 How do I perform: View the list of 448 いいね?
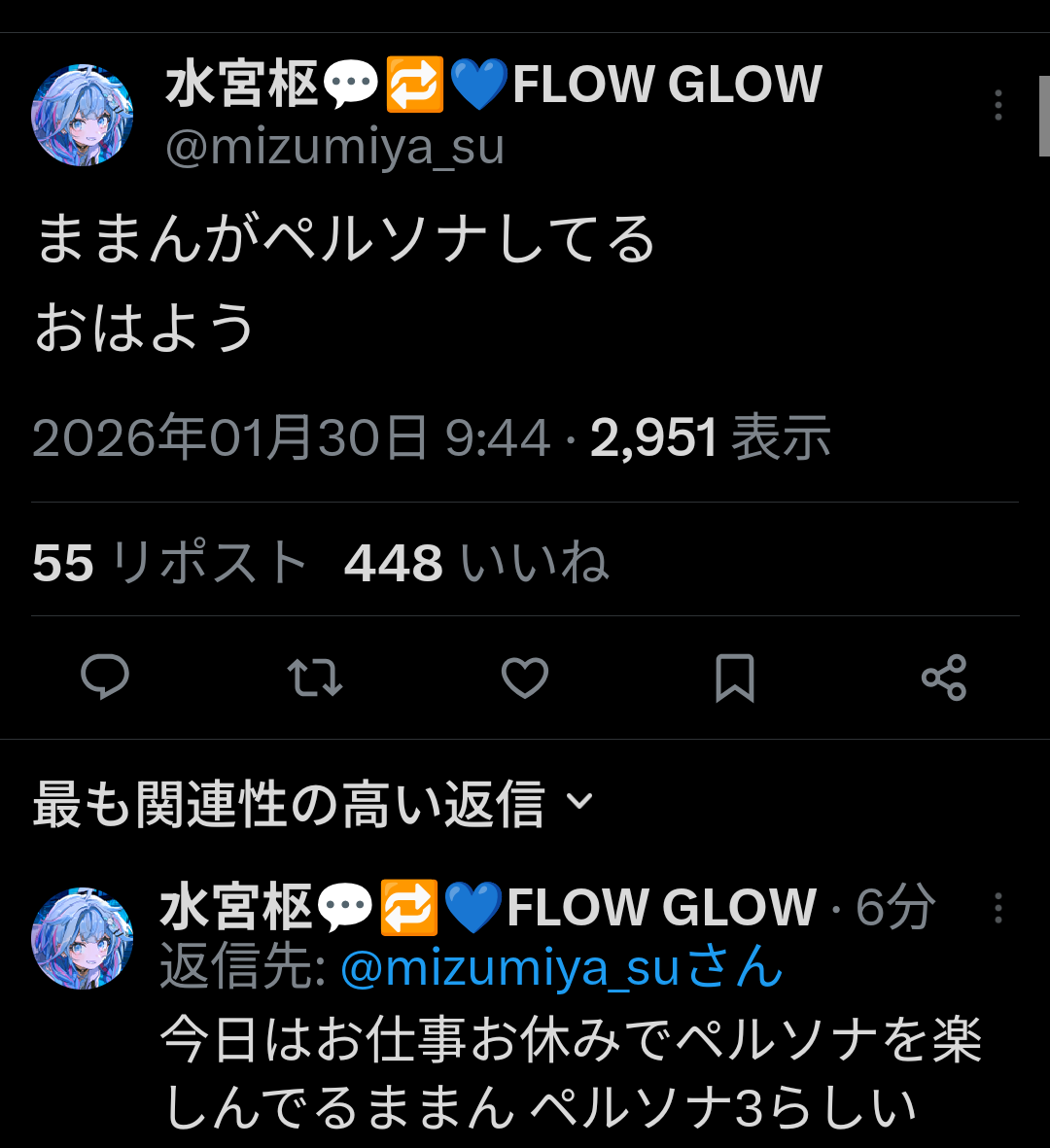tap(476, 563)
